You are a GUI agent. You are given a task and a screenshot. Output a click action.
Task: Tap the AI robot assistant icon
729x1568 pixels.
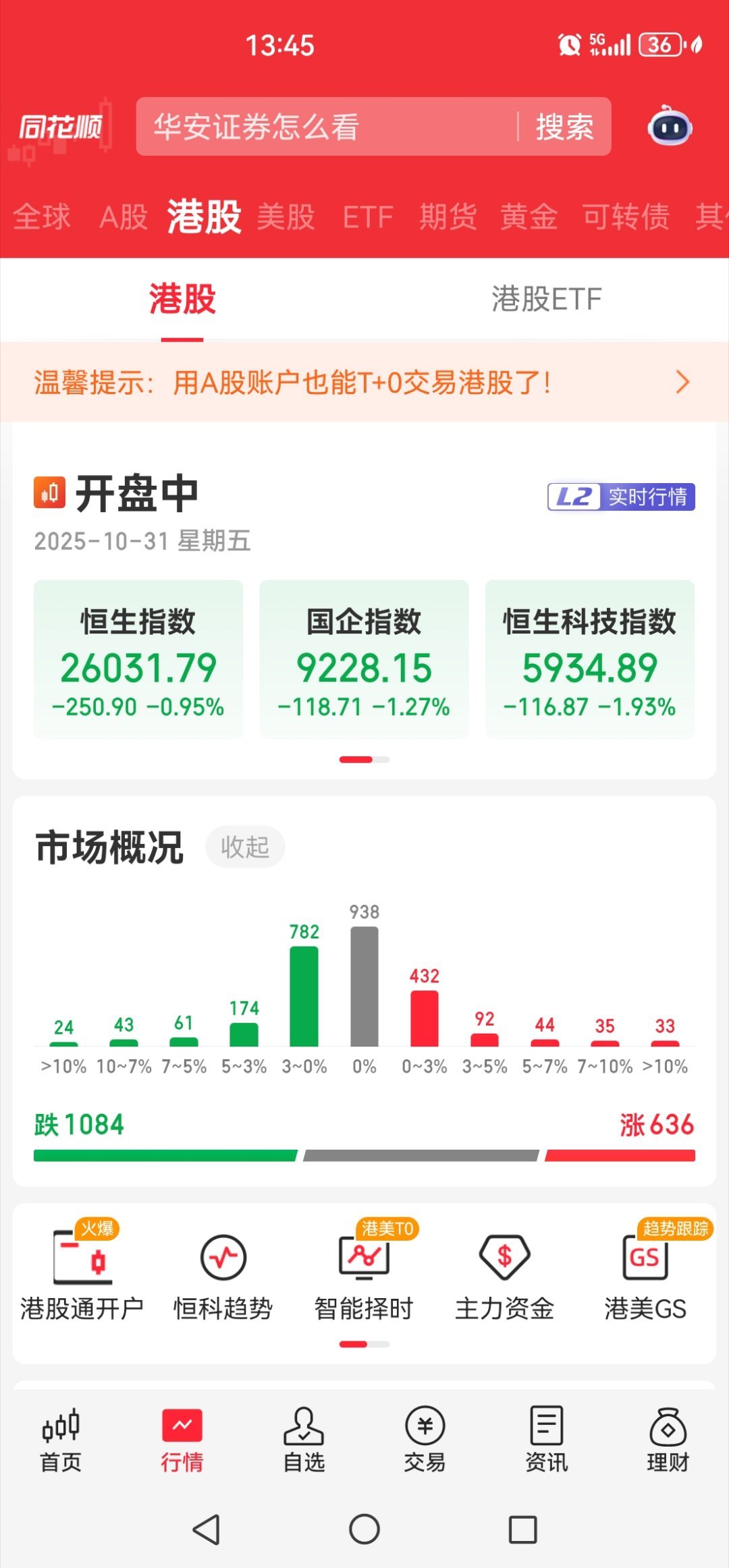pyautogui.click(x=670, y=127)
